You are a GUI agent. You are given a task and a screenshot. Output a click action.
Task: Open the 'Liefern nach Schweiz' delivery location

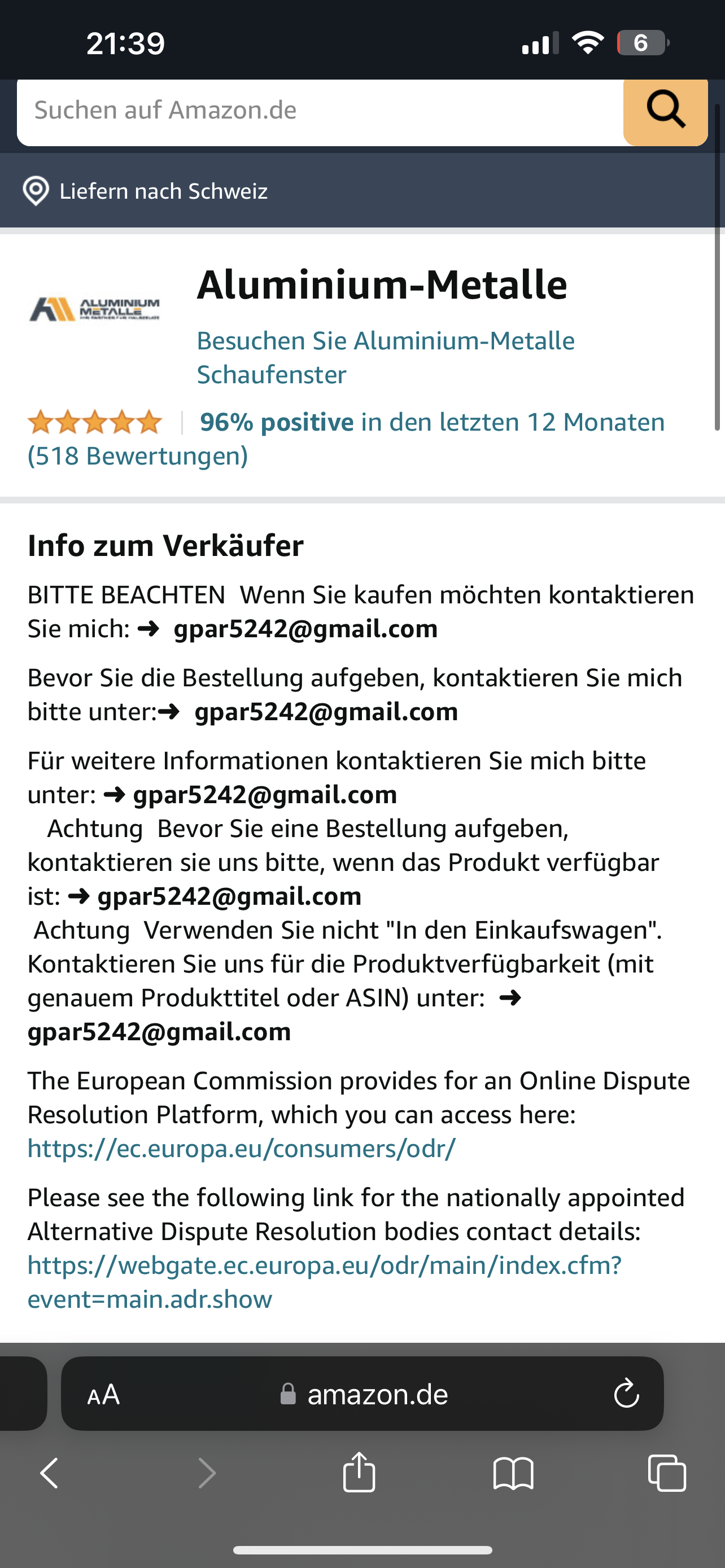146,191
